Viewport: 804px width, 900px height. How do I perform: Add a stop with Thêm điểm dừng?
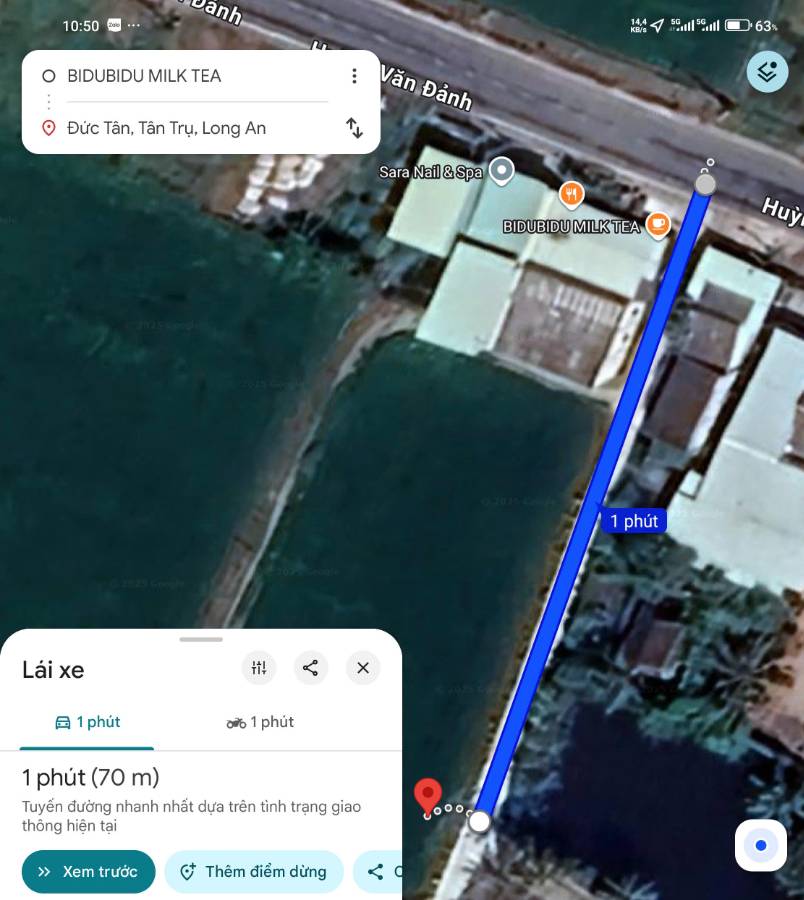[x=254, y=872]
